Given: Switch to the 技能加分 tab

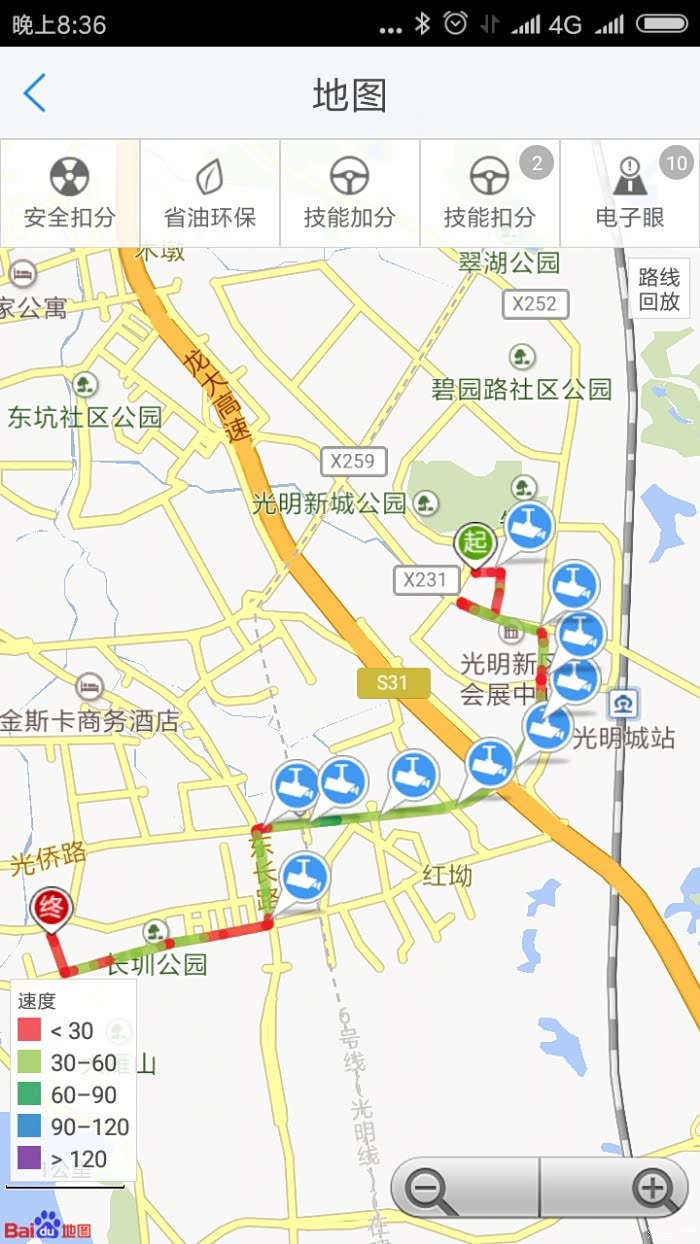Looking at the screenshot, I should pyautogui.click(x=350, y=193).
